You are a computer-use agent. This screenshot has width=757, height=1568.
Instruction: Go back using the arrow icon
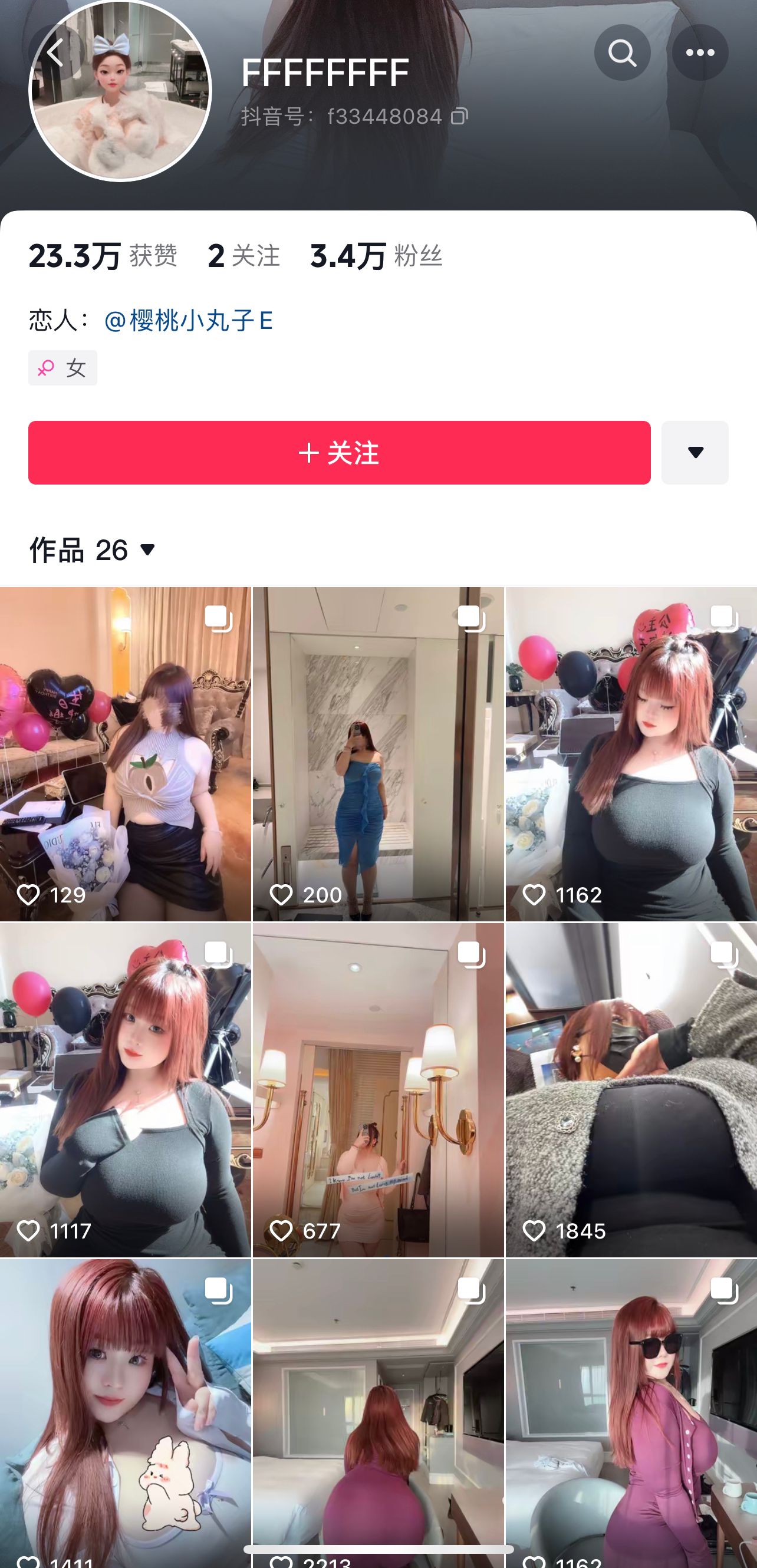55,52
